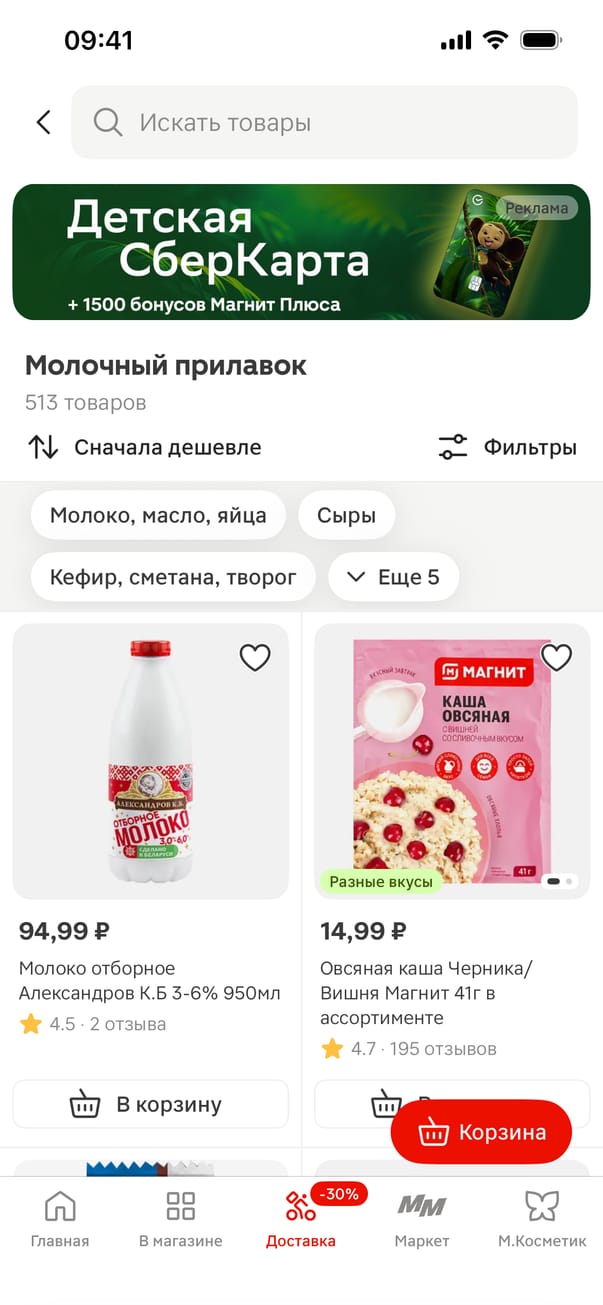The width and height of the screenshot is (603, 1305).
Task: Select the Молоко, масло, яйца chip
Action: click(x=158, y=516)
